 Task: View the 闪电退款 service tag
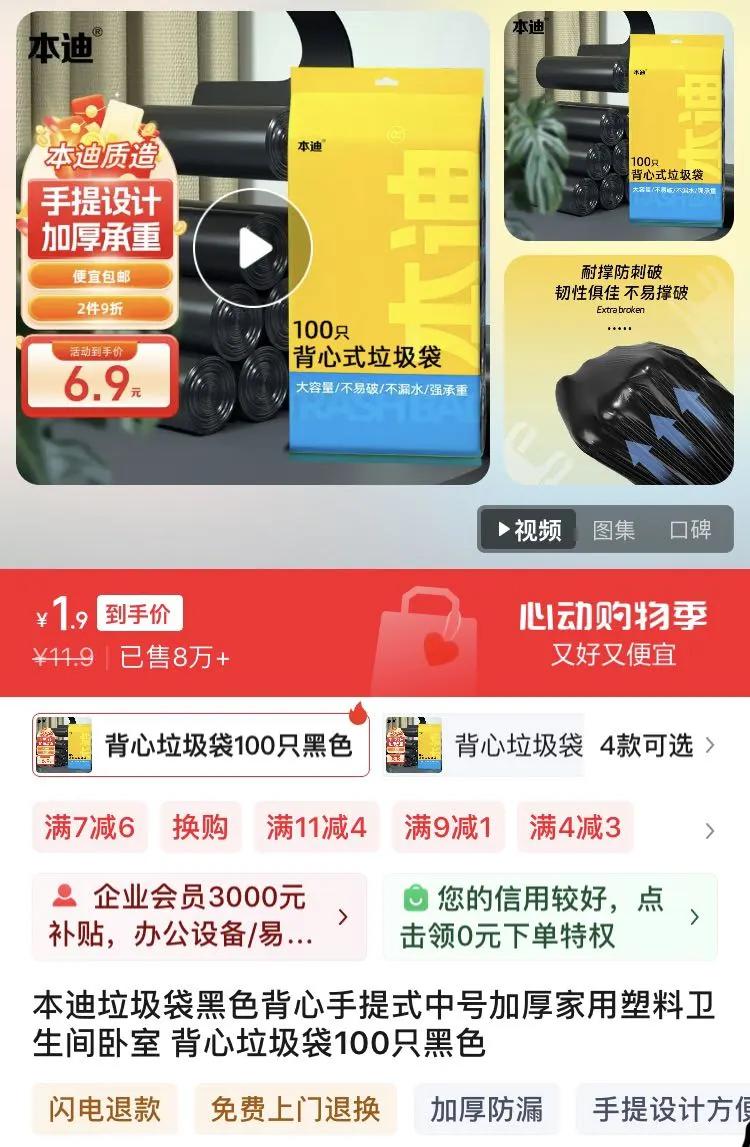click(105, 1109)
